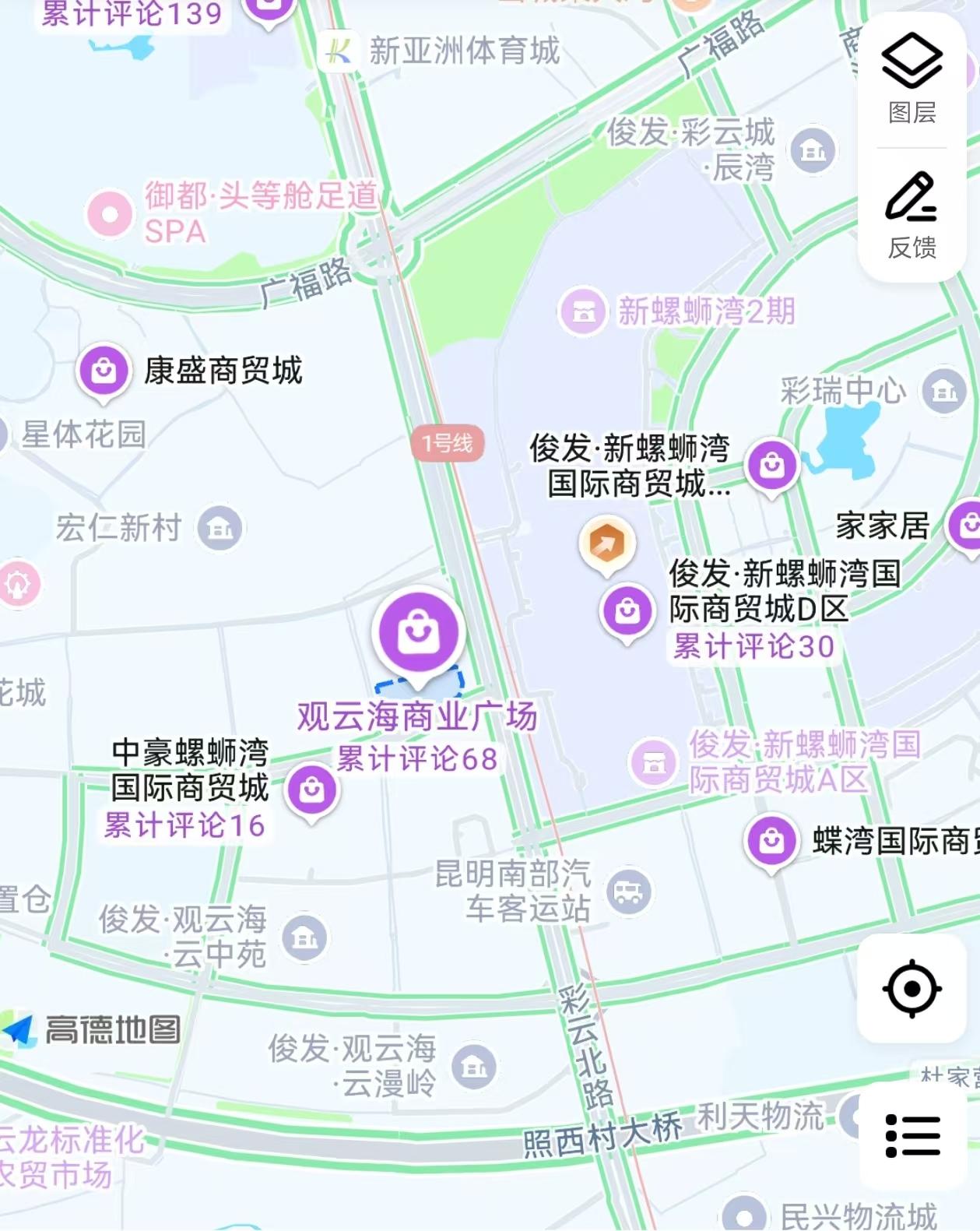This screenshot has height=1231, width=980.
Task: Tap the 1号线 metro line label
Action: [x=448, y=443]
